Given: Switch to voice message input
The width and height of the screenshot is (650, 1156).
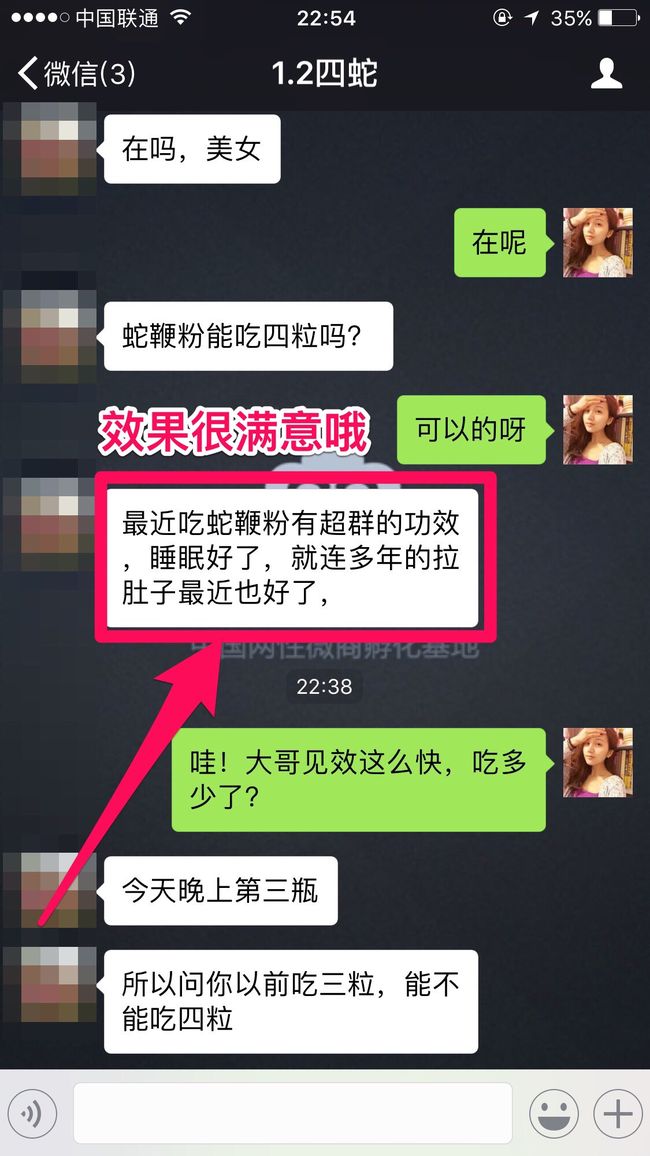Looking at the screenshot, I should [x=32, y=1113].
